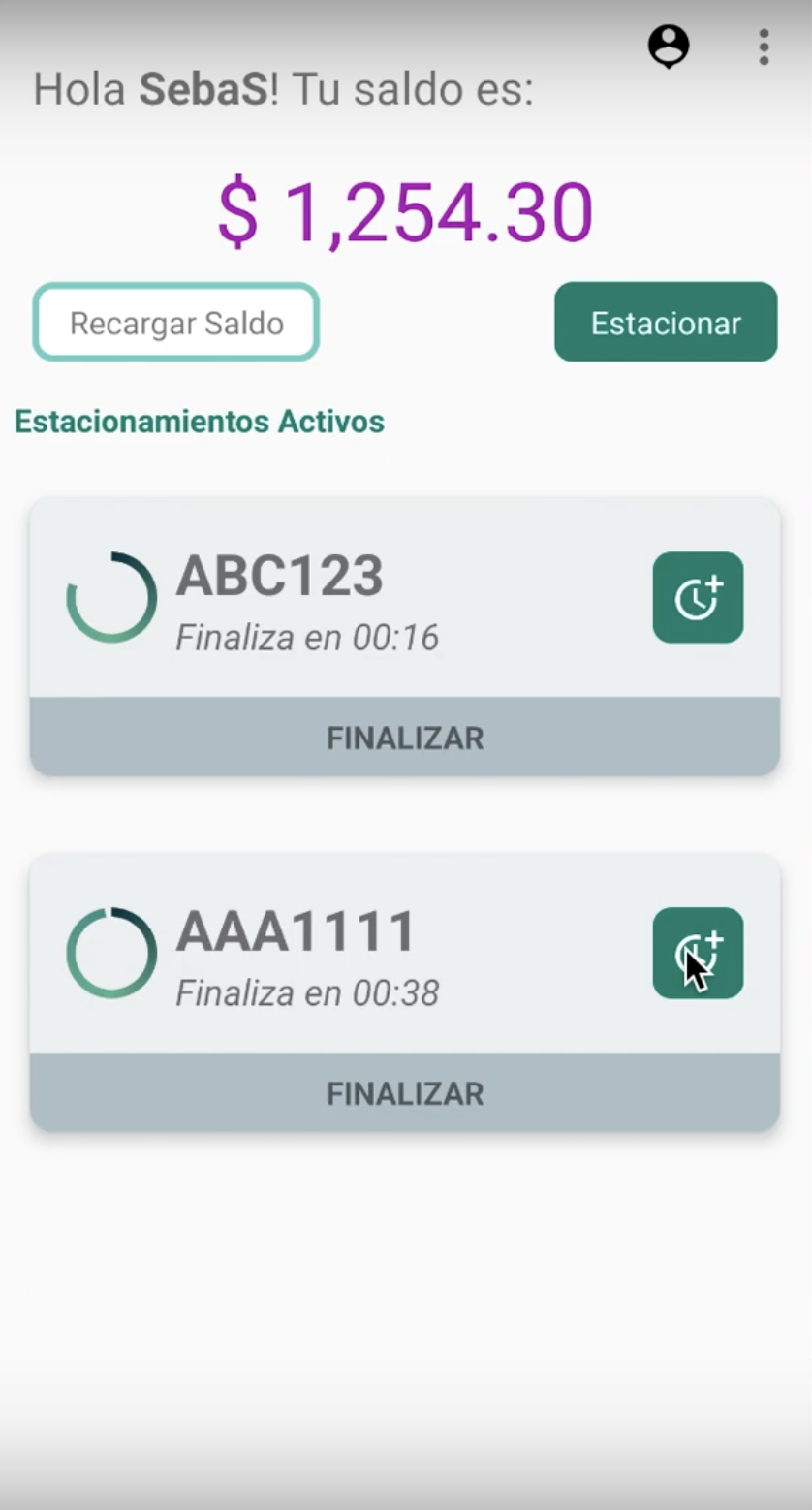The height and width of the screenshot is (1510, 812).
Task: Extend parking time for ABC123
Action: pos(698,597)
